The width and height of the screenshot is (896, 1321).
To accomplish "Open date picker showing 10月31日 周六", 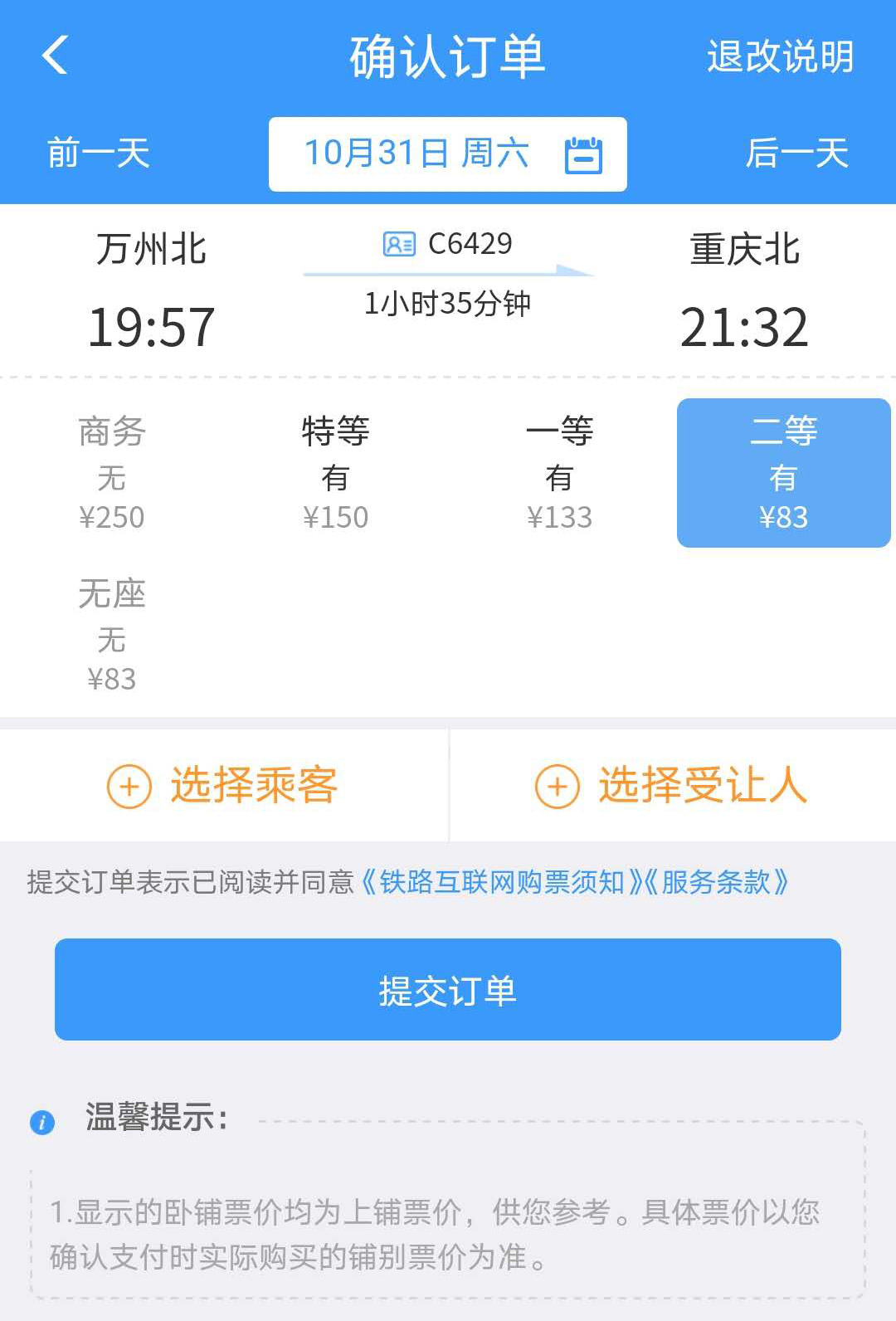I will coord(448,154).
